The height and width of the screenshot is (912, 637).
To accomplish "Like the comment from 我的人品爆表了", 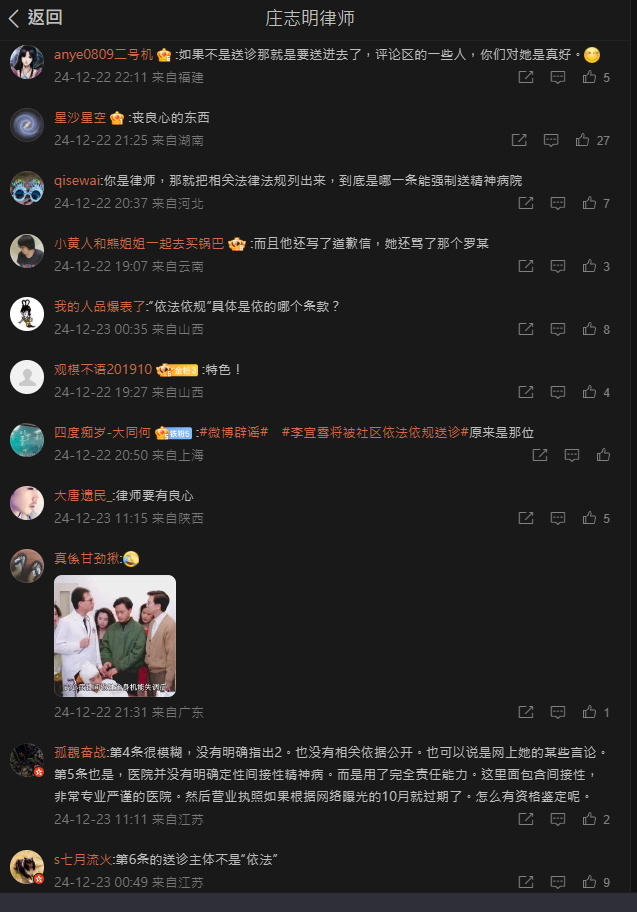I will 590,329.
